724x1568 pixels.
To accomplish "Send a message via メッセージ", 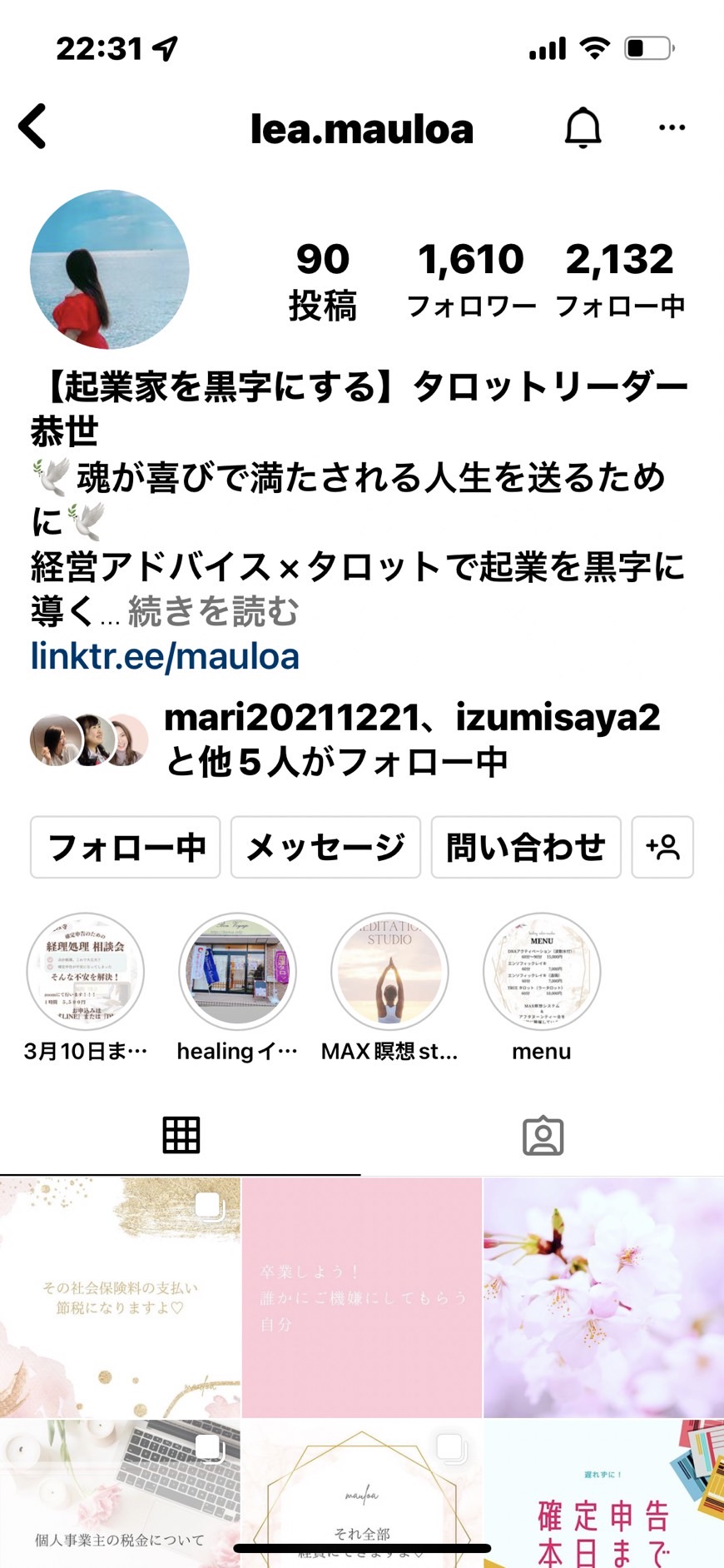I will tap(325, 847).
